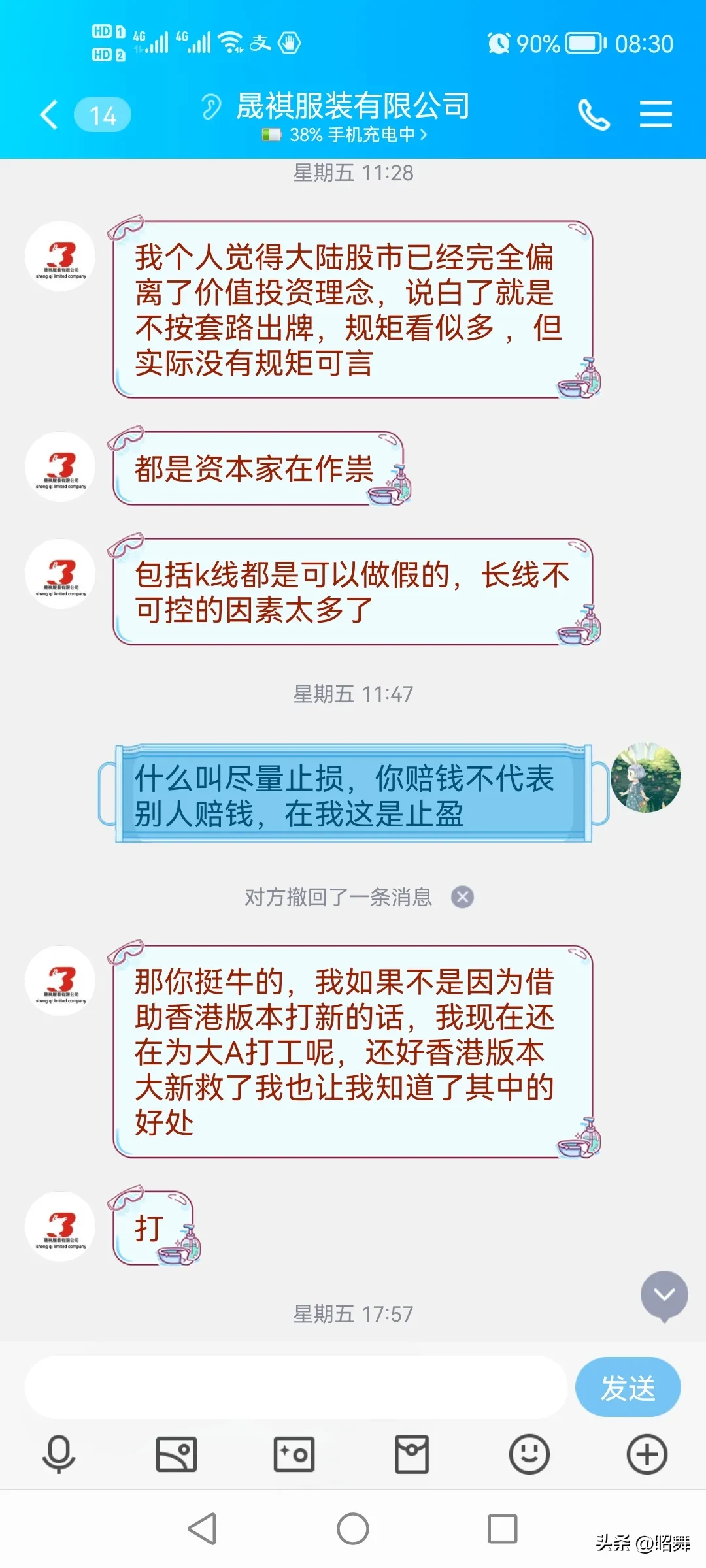Viewport: 706px width, 1568px height.
Task: Open the recent apps view
Action: point(503,1529)
